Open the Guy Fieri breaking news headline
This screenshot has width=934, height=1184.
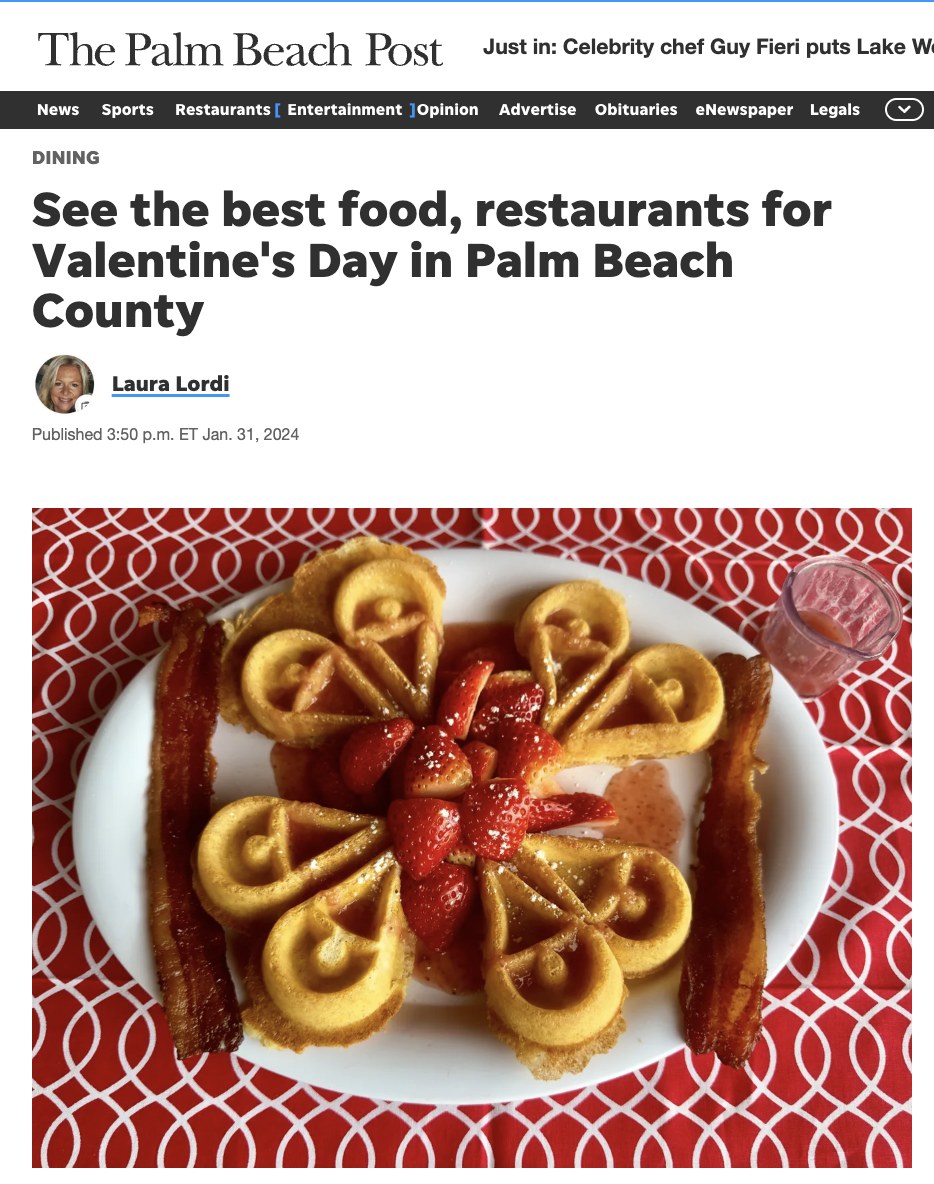click(x=707, y=47)
